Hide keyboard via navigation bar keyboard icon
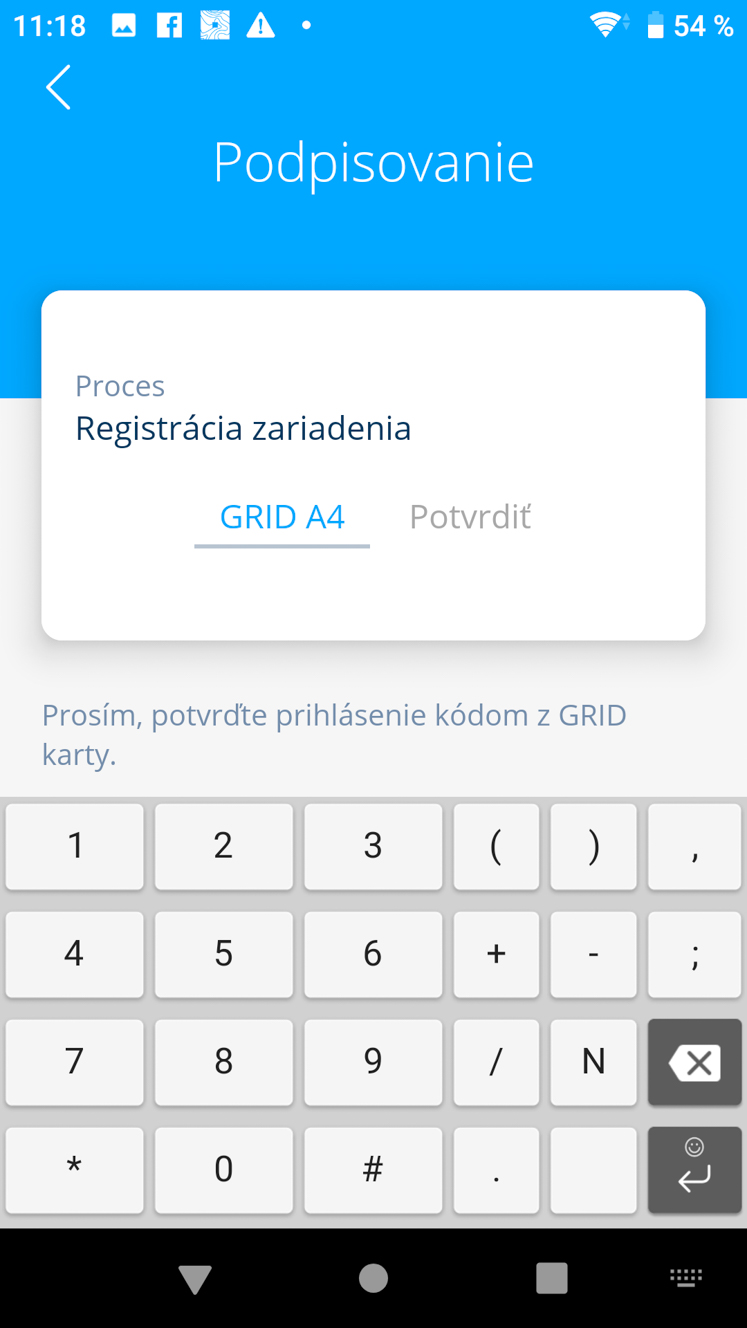The width and height of the screenshot is (747, 1328). pos(686,1277)
